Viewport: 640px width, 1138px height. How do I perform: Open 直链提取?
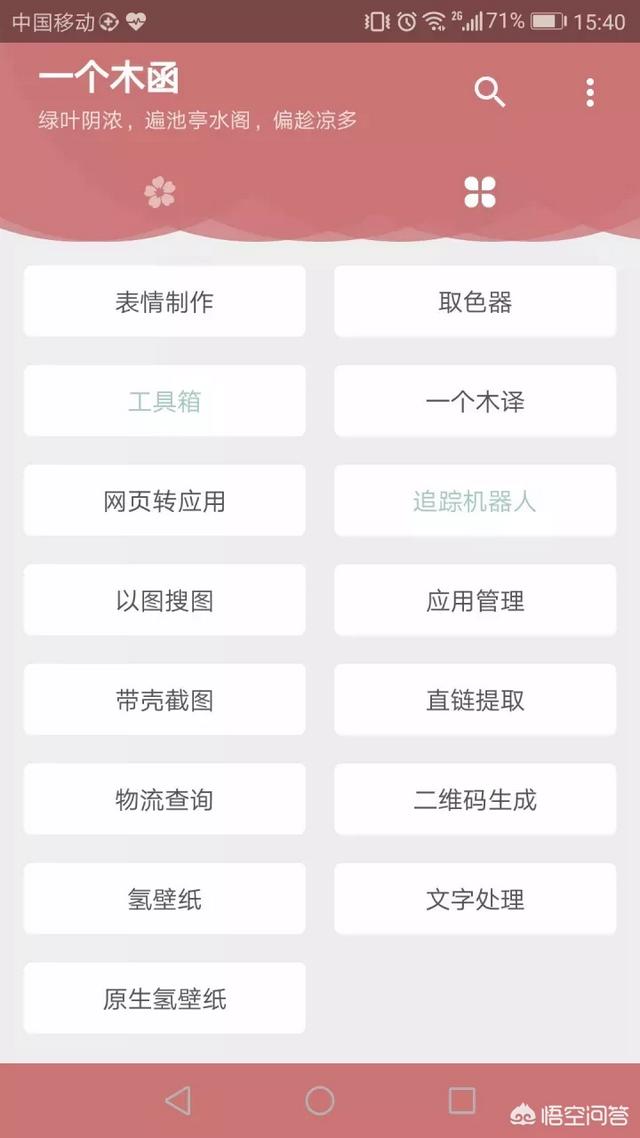(x=475, y=700)
